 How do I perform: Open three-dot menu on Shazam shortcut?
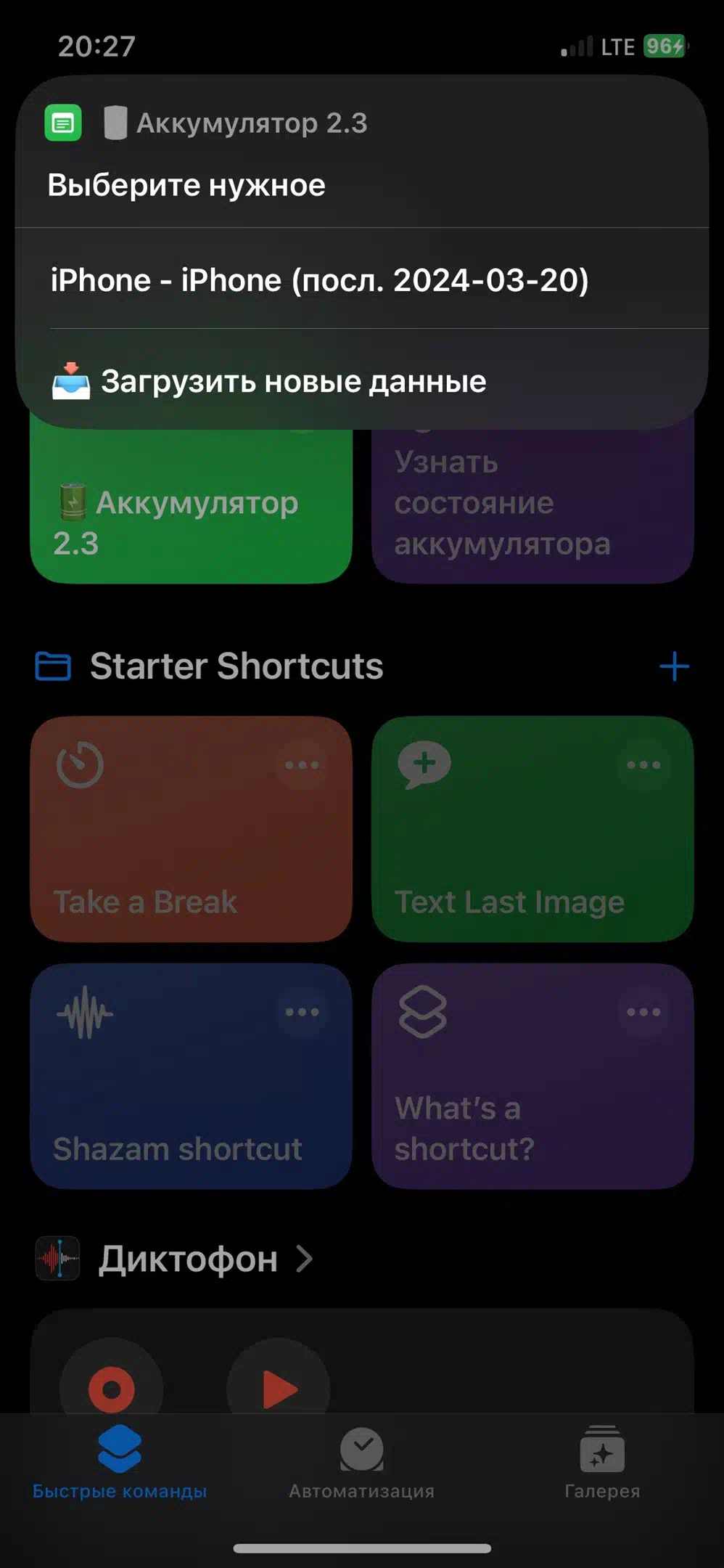coord(302,1012)
